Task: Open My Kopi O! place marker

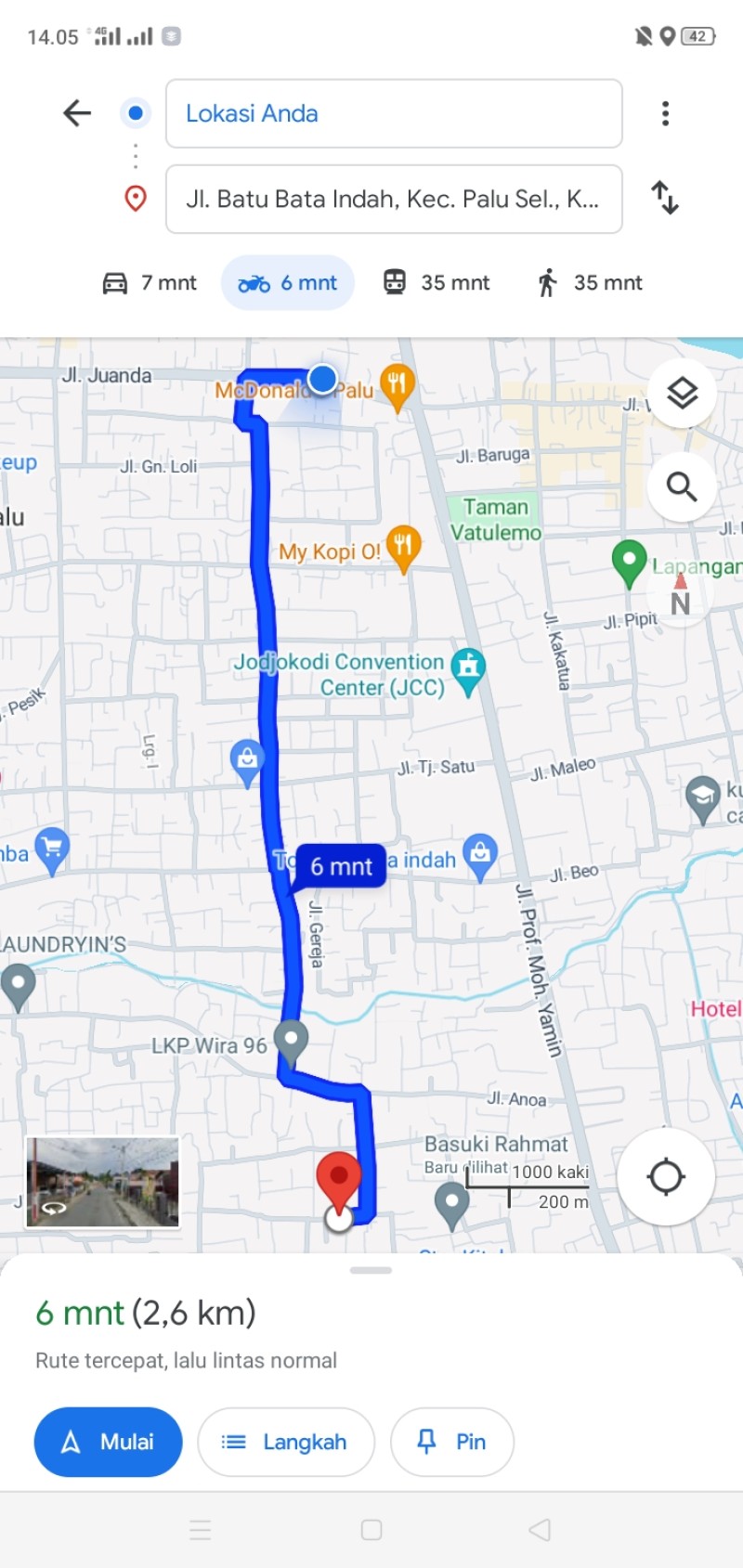Action: click(403, 547)
